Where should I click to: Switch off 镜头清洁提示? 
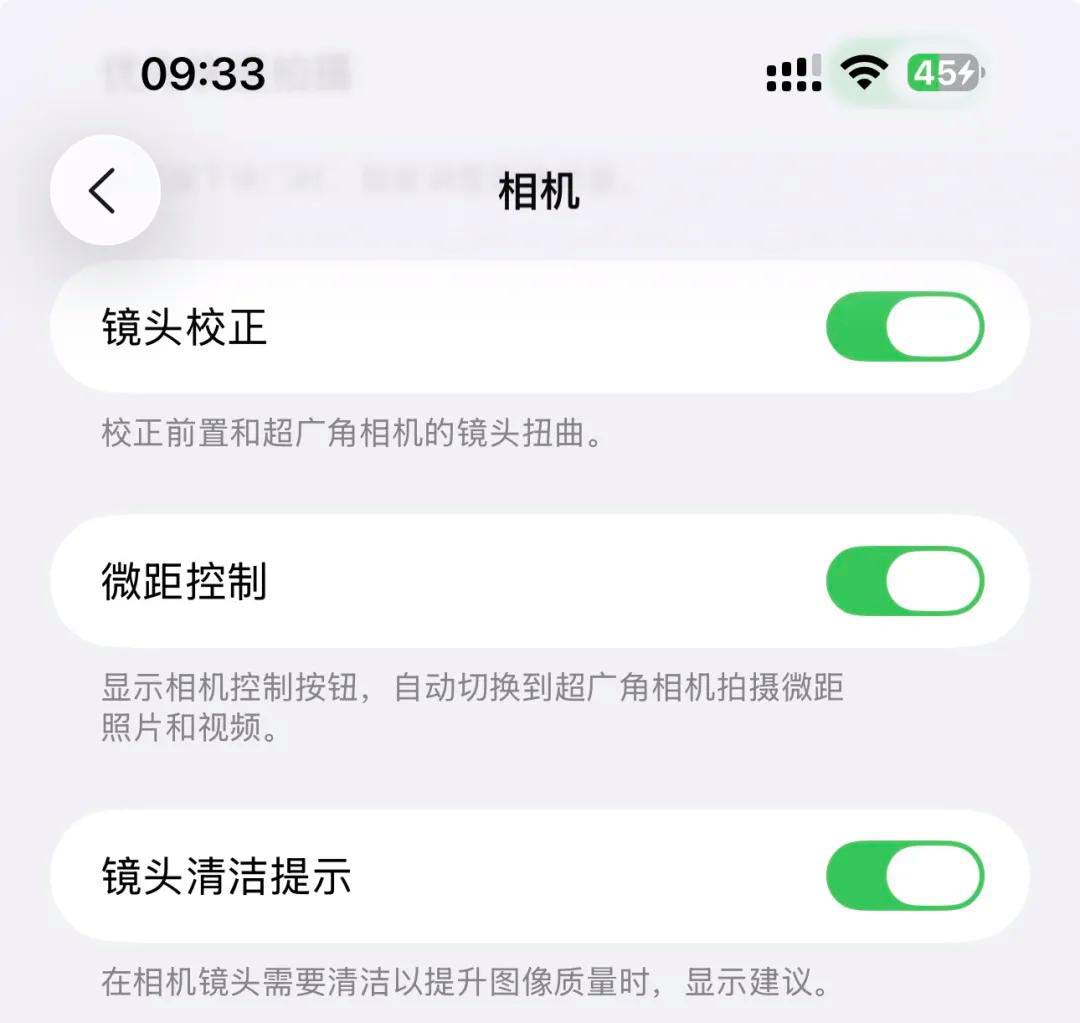[x=905, y=876]
